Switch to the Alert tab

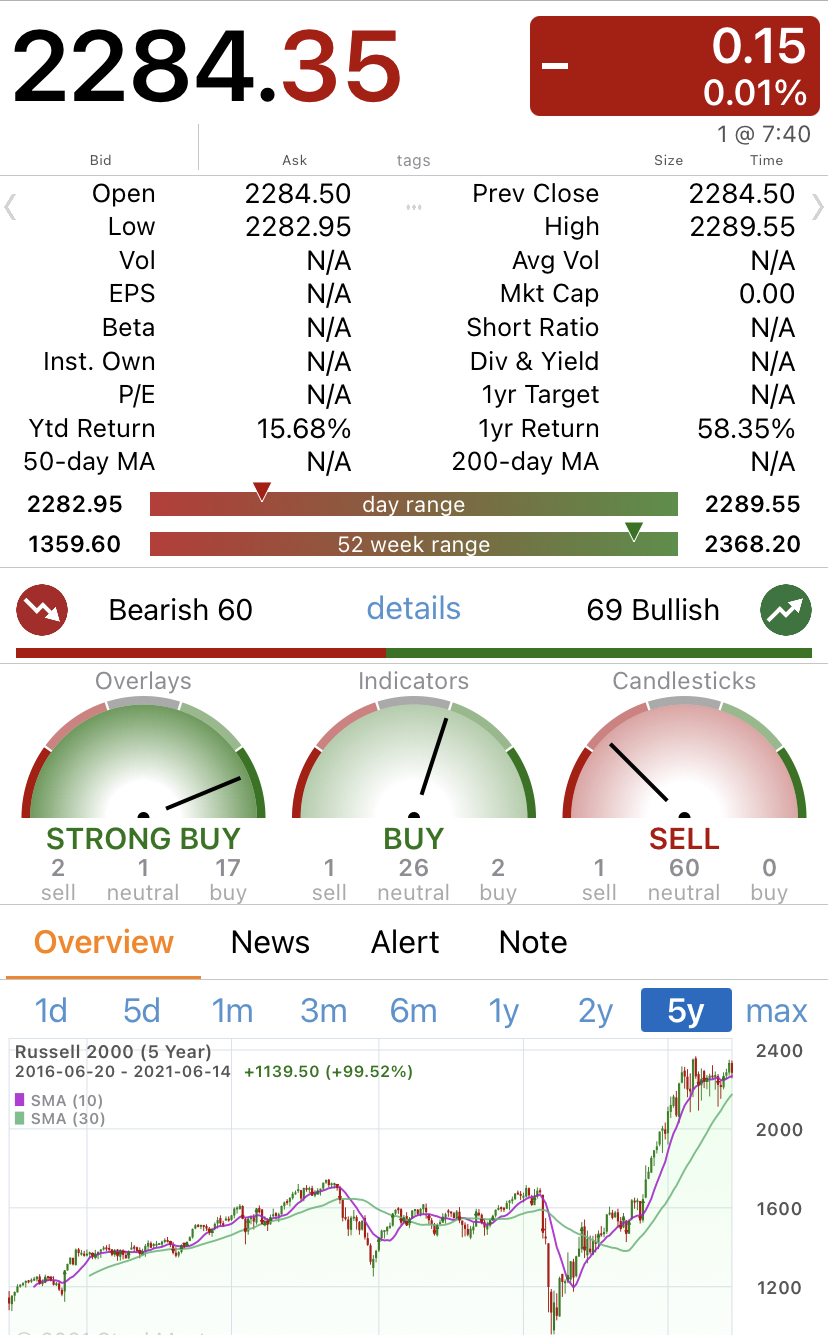pos(405,942)
